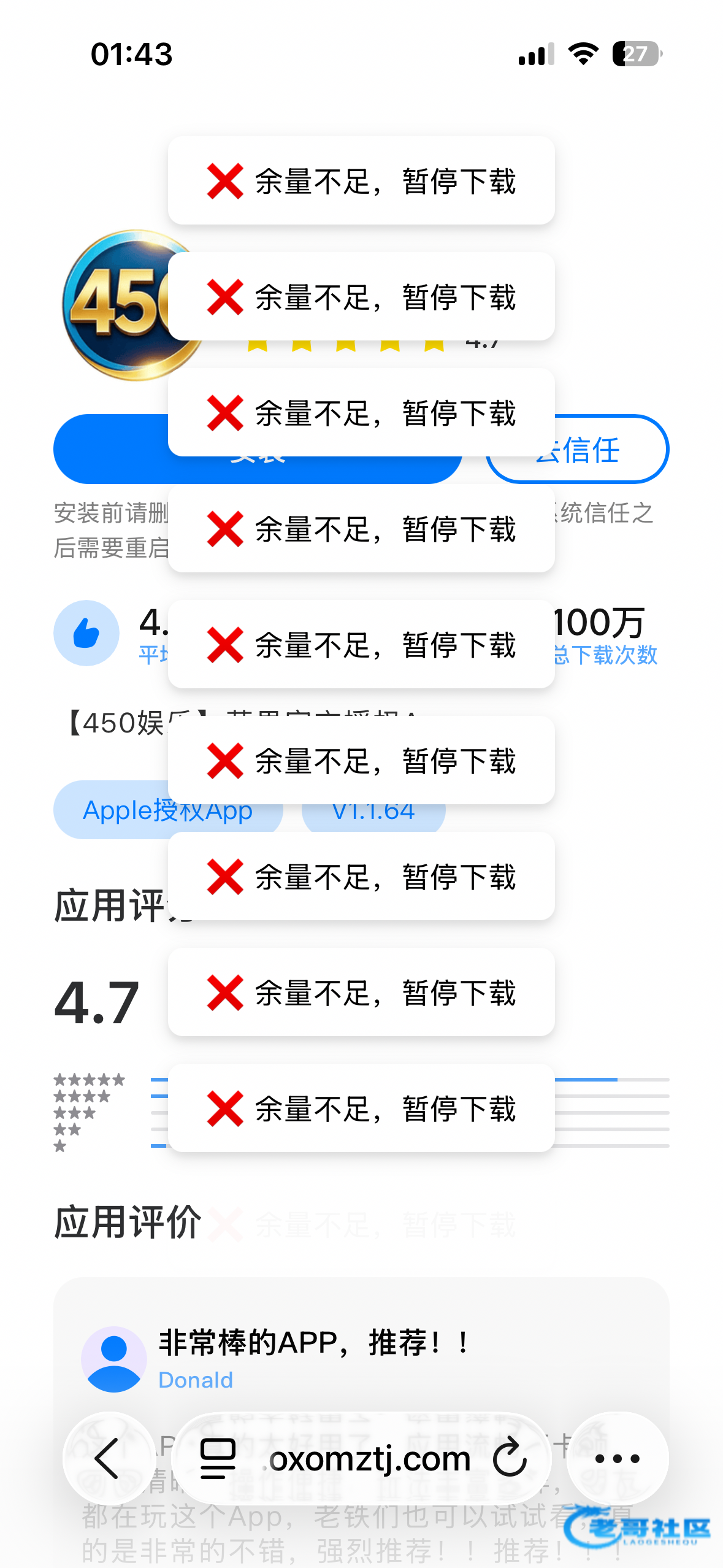Open the page menu icon in address bar
723x1568 pixels.
pyautogui.click(x=218, y=1458)
